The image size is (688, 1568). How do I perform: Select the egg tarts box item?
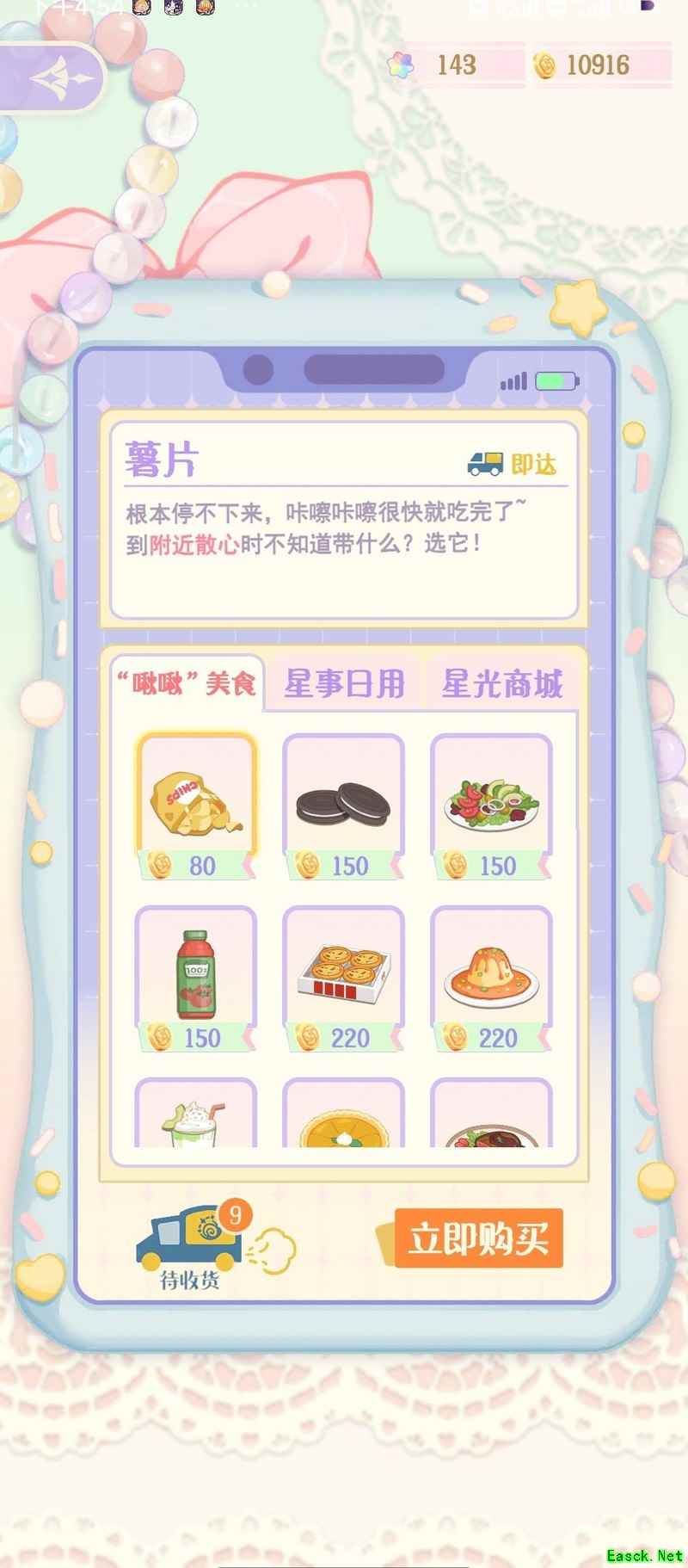click(343, 978)
